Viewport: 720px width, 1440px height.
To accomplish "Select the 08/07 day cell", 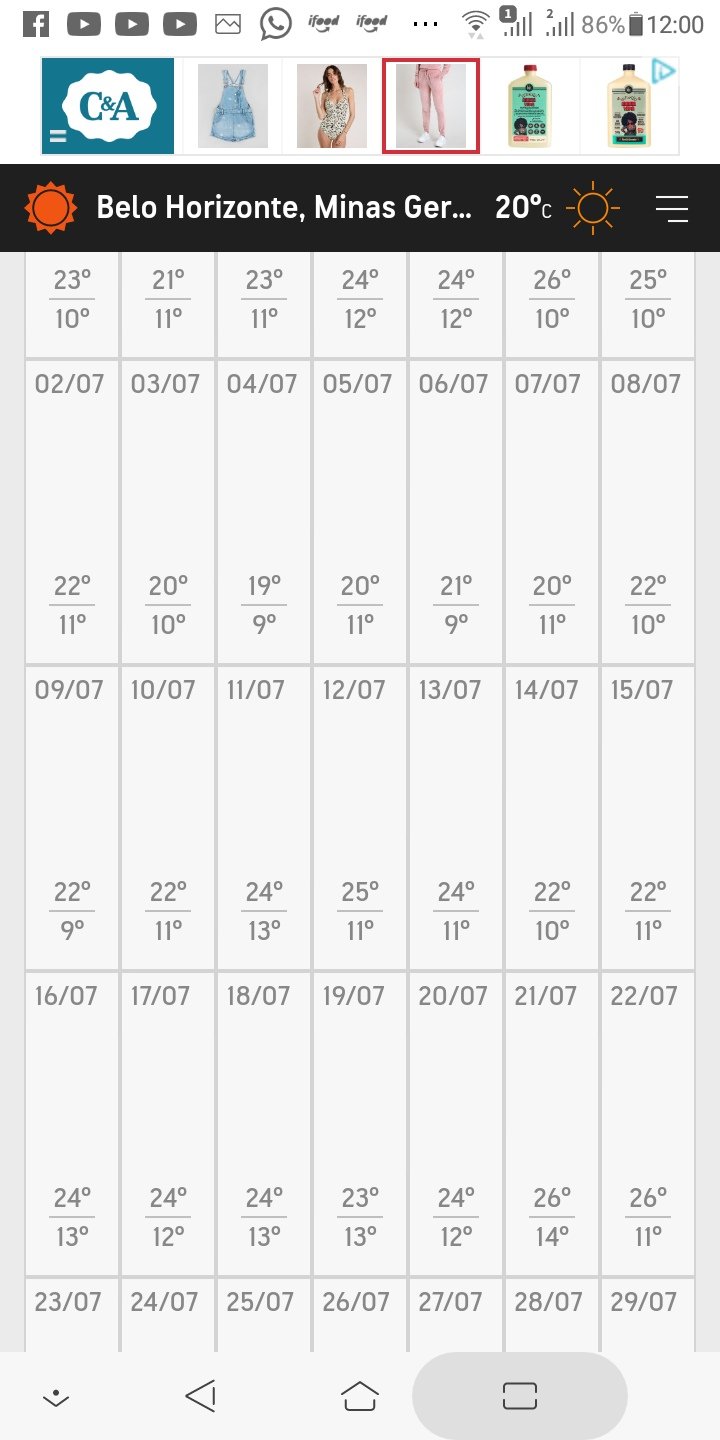I will (648, 511).
